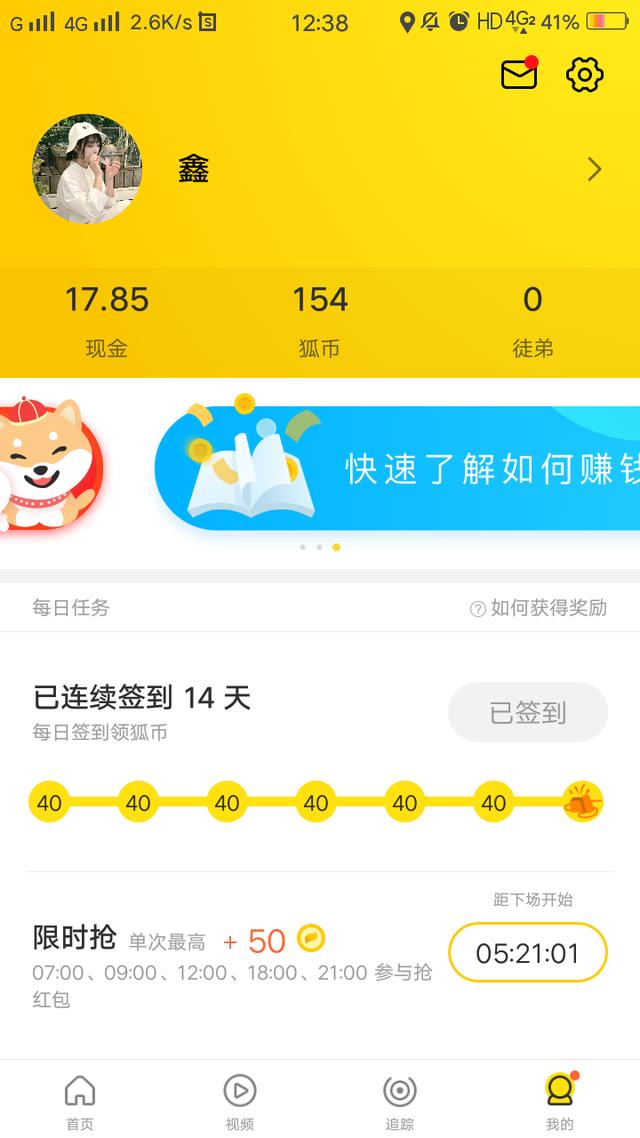Select the 我的 tab
This screenshot has height=1138, width=640.
click(560, 1100)
